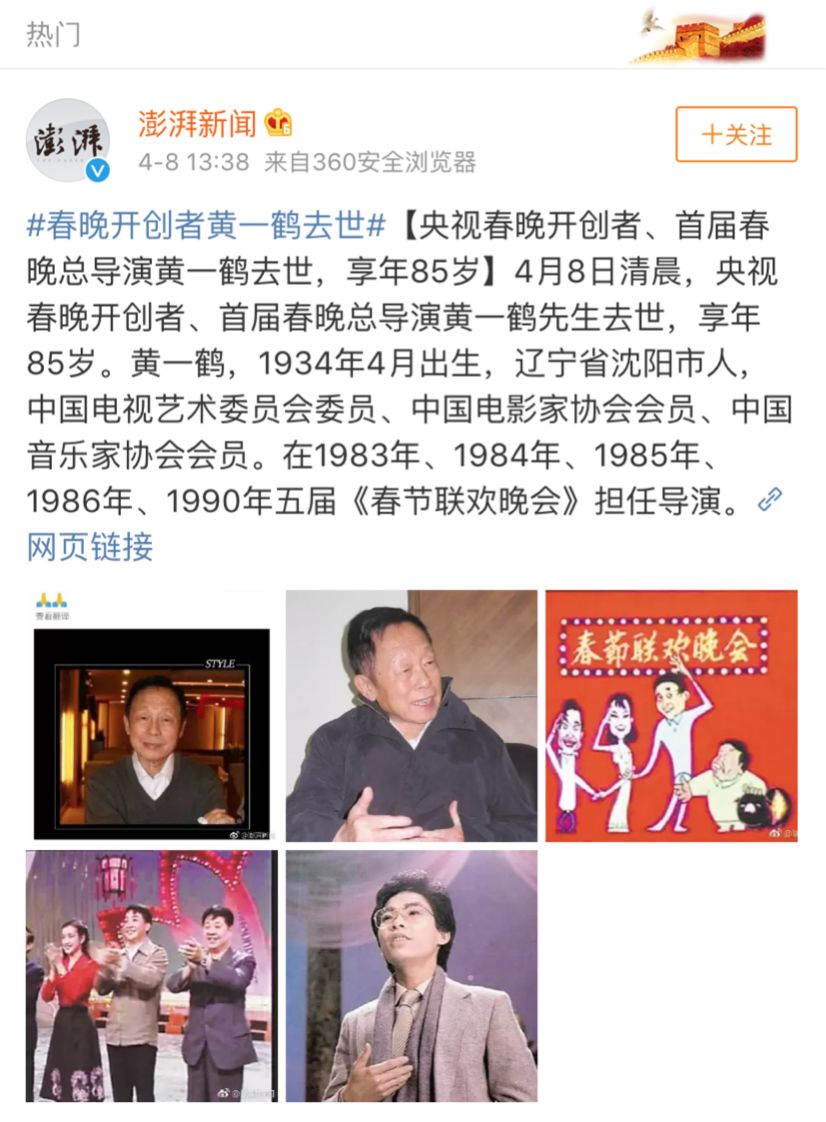Open 澎湃新闻 profile avatar
Viewport: 826px width, 1122px height.
click(x=68, y=140)
